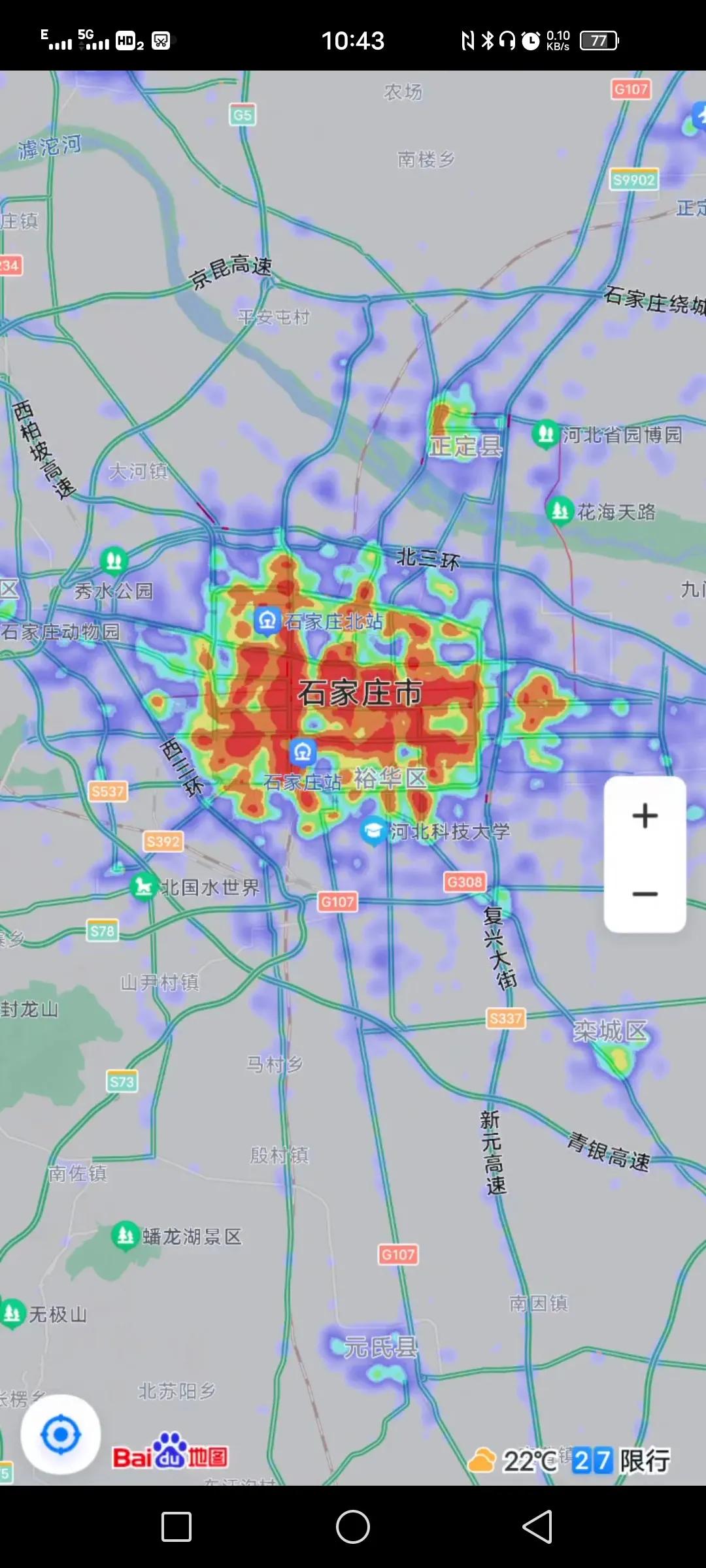The width and height of the screenshot is (706, 1568).
Task: Return to the home screen
Action: [x=353, y=1527]
